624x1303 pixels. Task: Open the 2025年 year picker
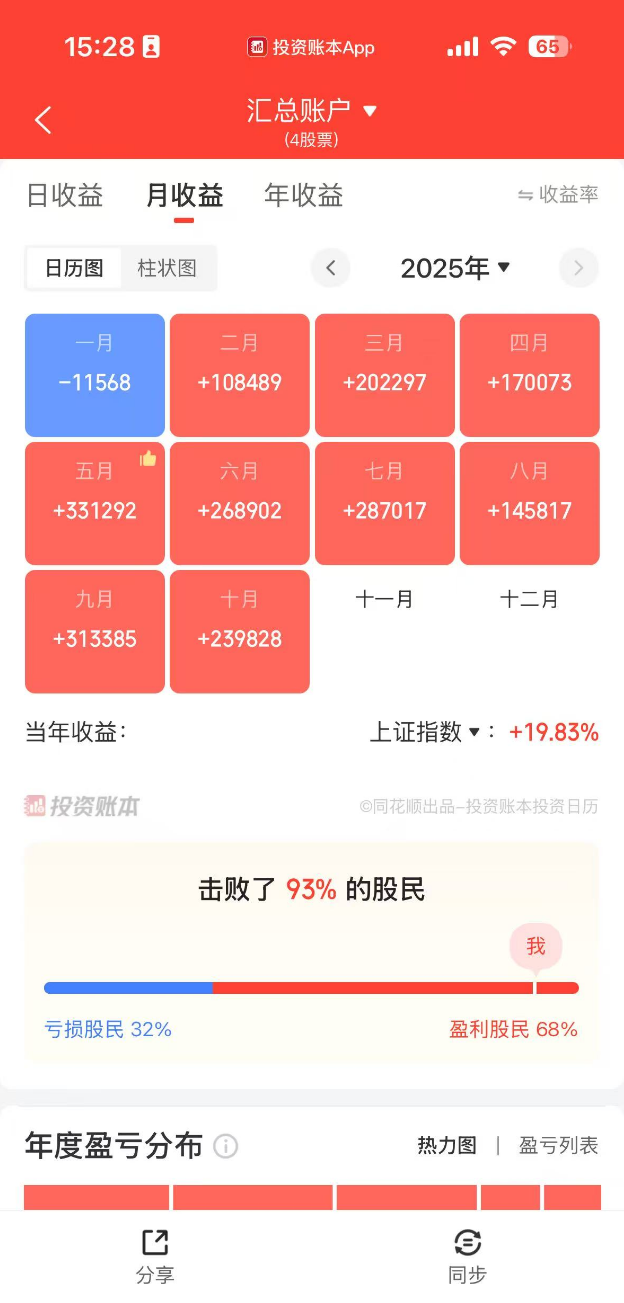click(455, 268)
